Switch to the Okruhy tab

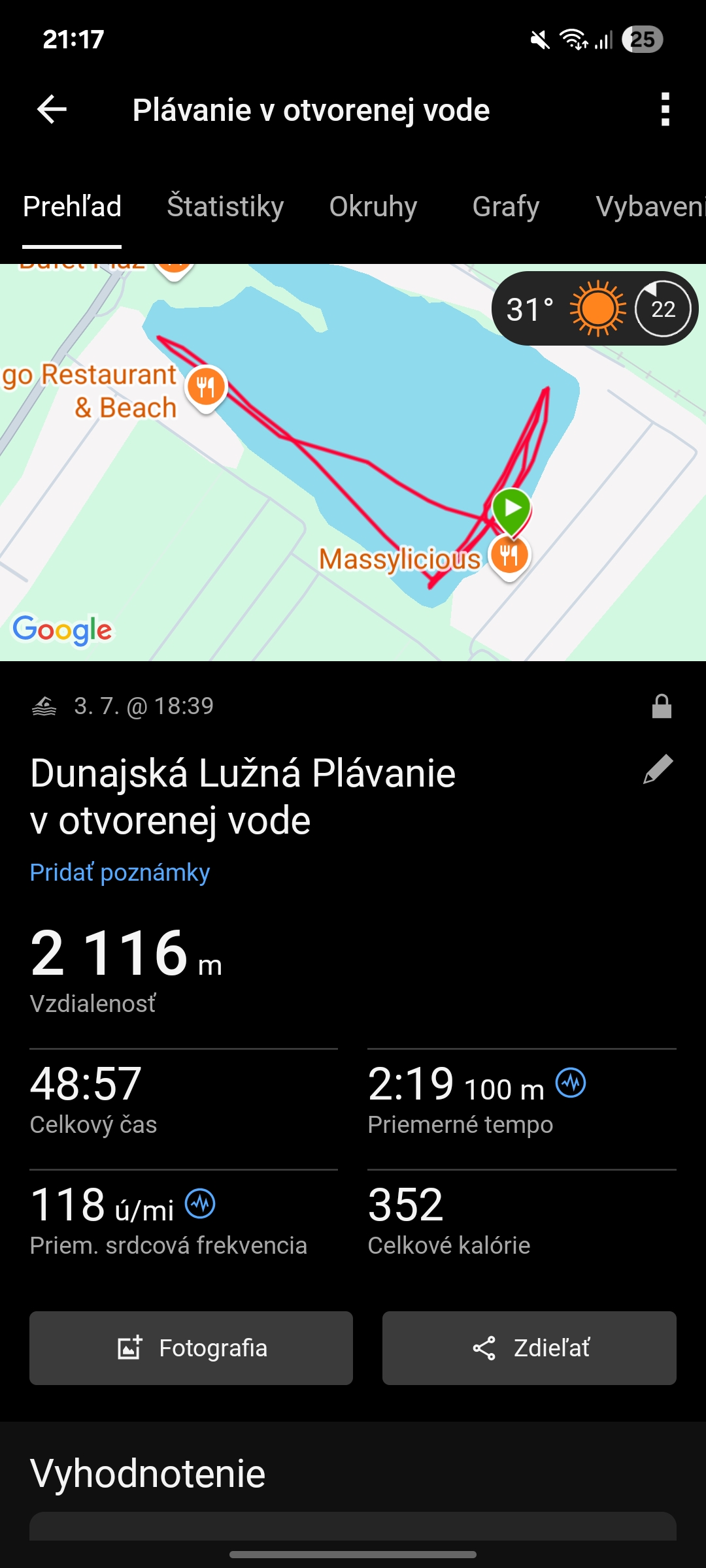(373, 206)
